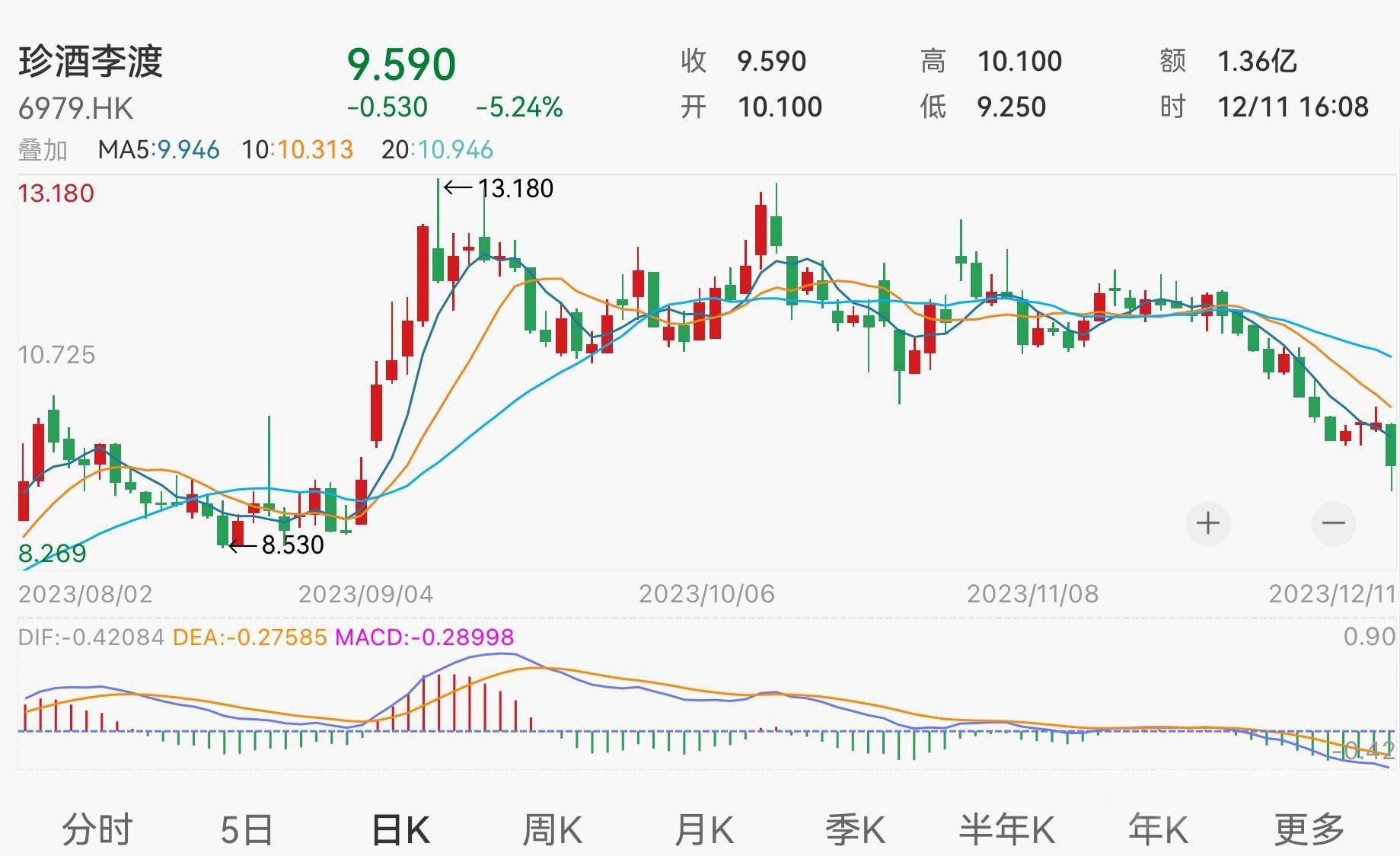Screen dimensions: 1400x856
Task: Switch to 周K weekly candlesticks
Action: point(552,829)
